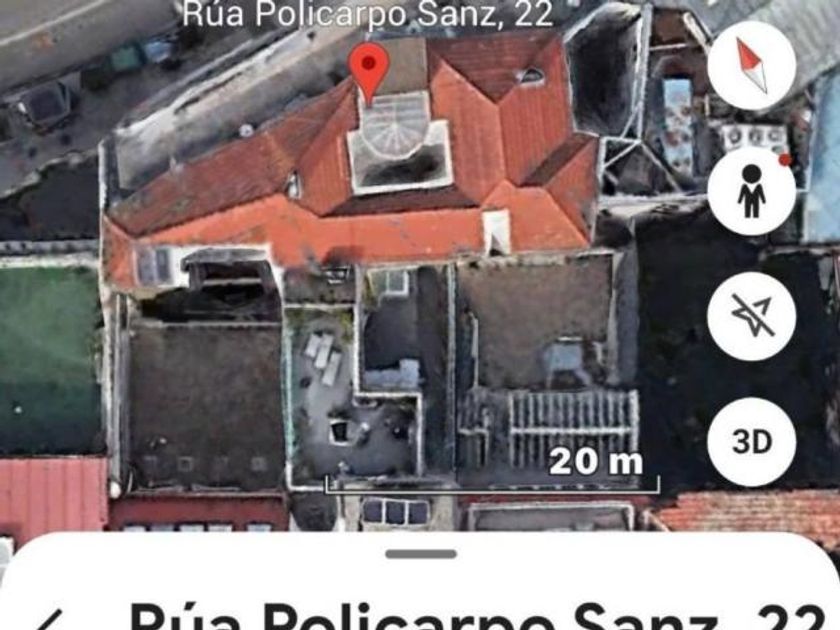The height and width of the screenshot is (630, 840).
Task: Expand the Rúa Policarpo Sanz, 22 sheet handle
Action: [x=421, y=554]
